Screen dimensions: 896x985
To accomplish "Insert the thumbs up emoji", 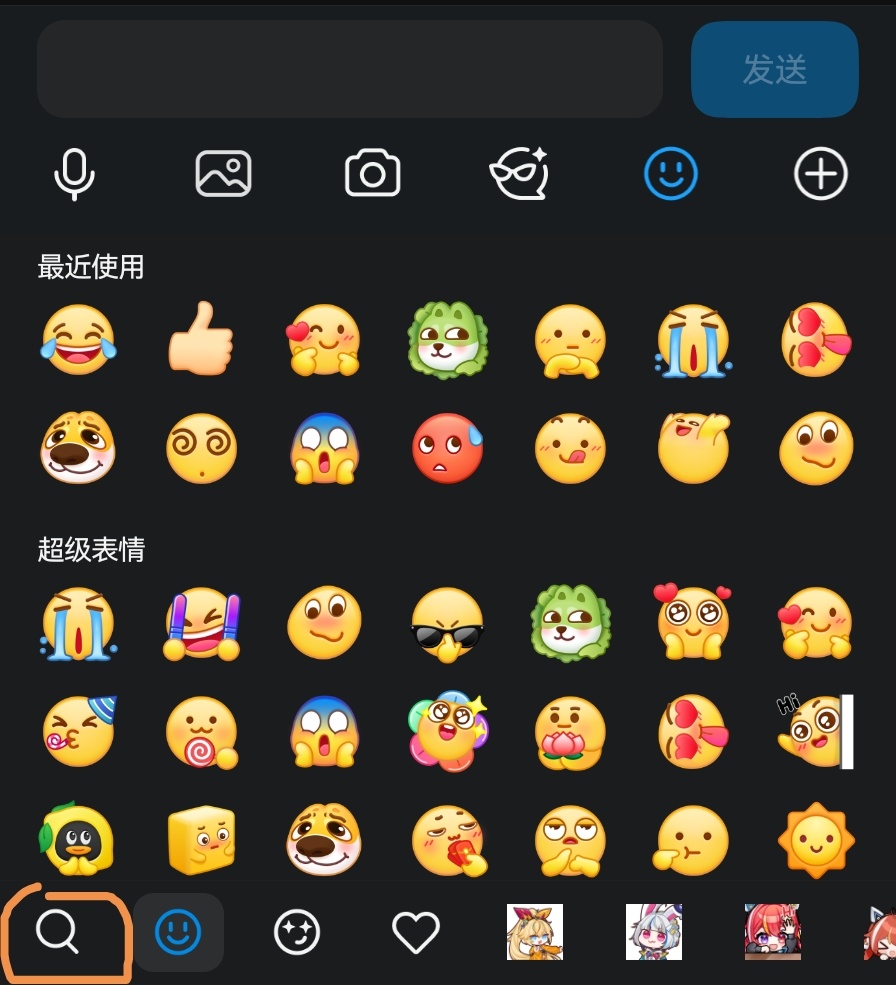I will point(201,340).
